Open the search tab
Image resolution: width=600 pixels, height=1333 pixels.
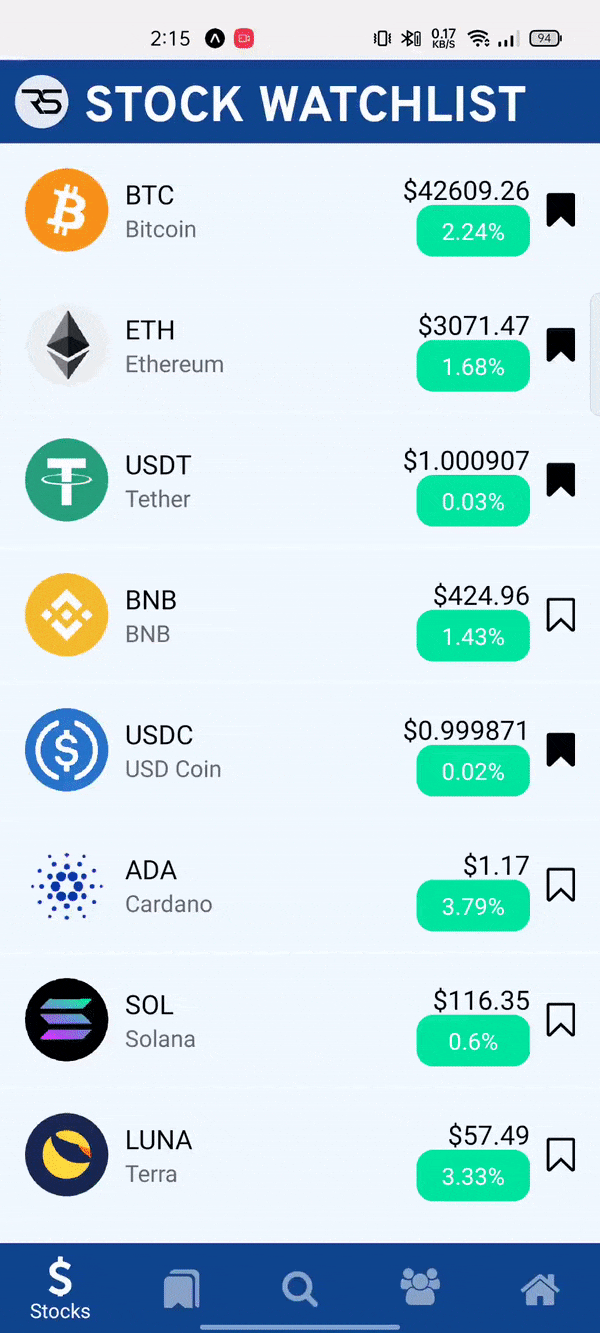point(300,1289)
